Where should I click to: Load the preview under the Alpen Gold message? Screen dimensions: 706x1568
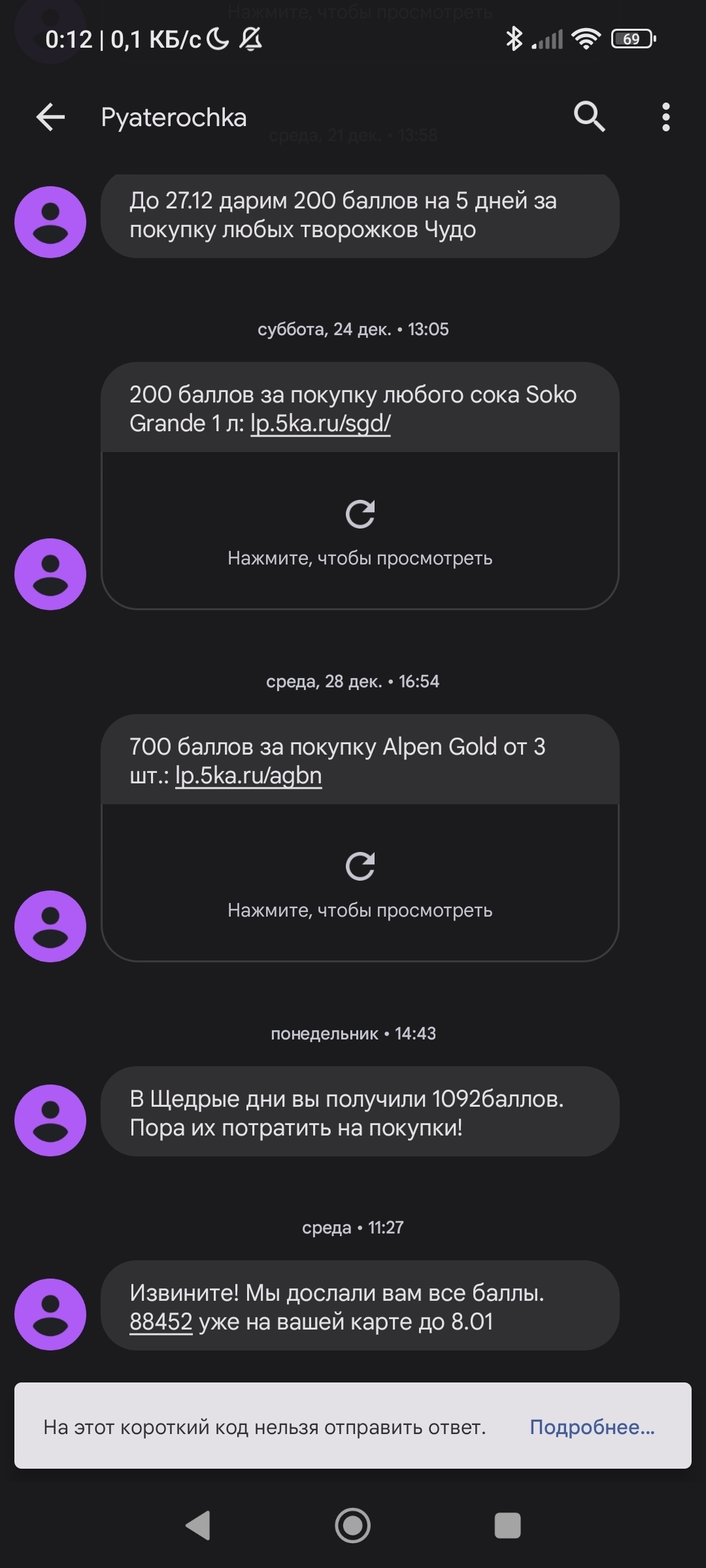point(360,883)
